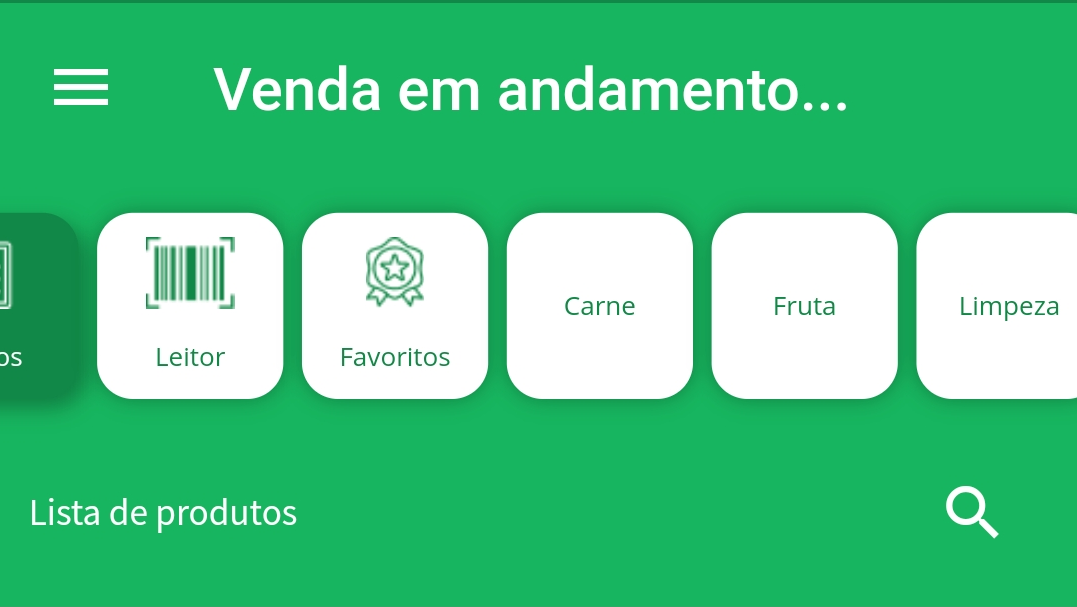Filter products by Carne

pos(600,306)
